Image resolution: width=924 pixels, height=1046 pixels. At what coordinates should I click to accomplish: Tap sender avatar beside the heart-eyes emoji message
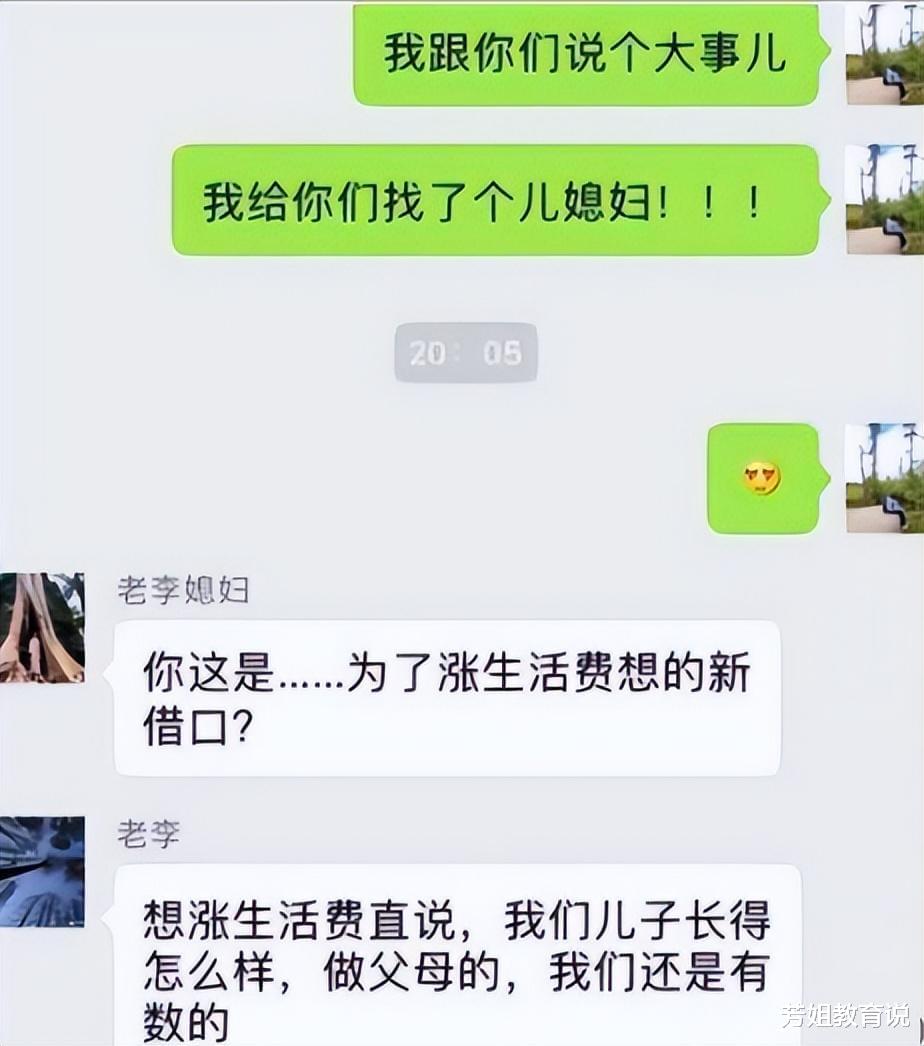[x=884, y=478]
